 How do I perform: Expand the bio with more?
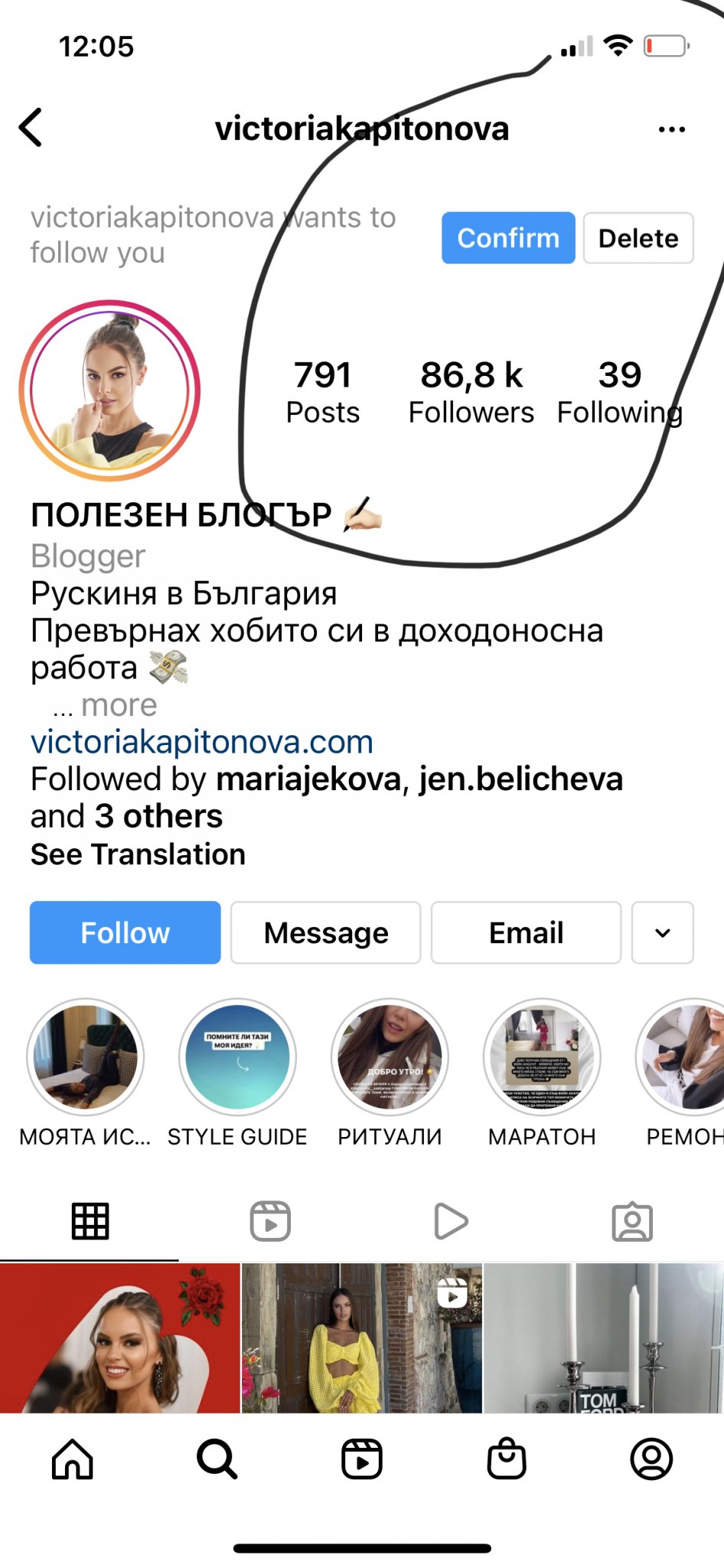[118, 704]
